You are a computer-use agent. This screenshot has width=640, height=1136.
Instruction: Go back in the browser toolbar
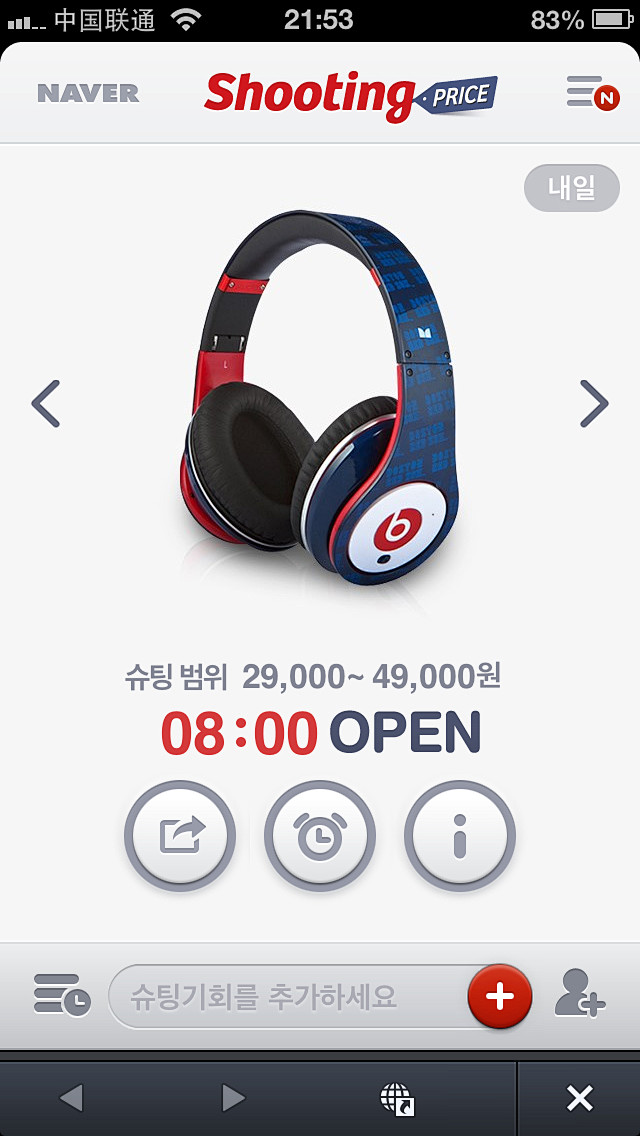(70, 1098)
